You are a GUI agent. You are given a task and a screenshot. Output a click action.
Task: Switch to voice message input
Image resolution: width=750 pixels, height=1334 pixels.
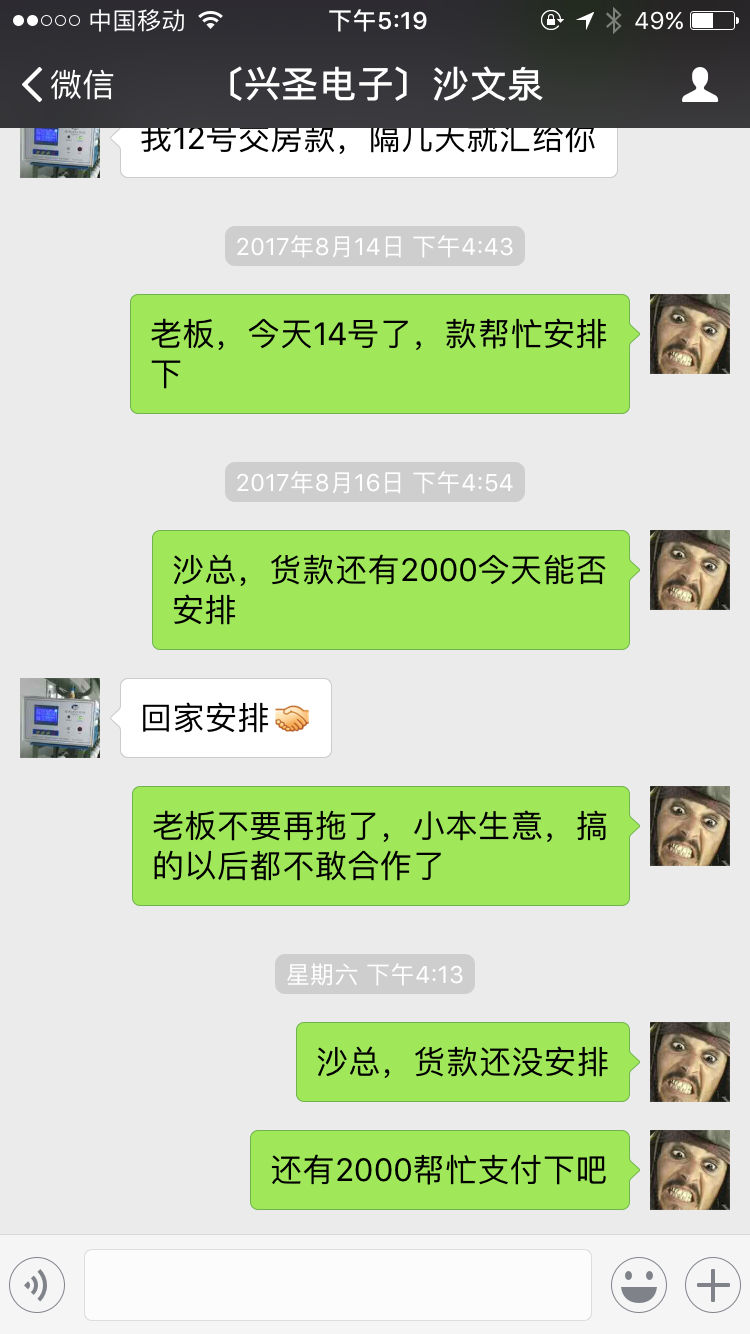click(37, 1285)
